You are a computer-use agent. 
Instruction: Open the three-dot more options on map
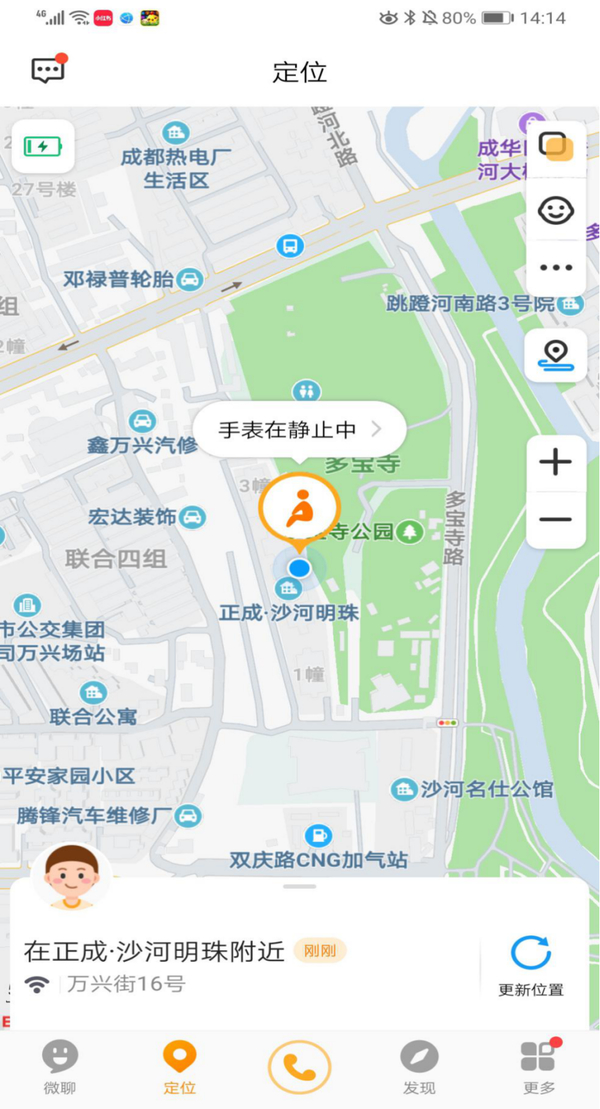555,268
